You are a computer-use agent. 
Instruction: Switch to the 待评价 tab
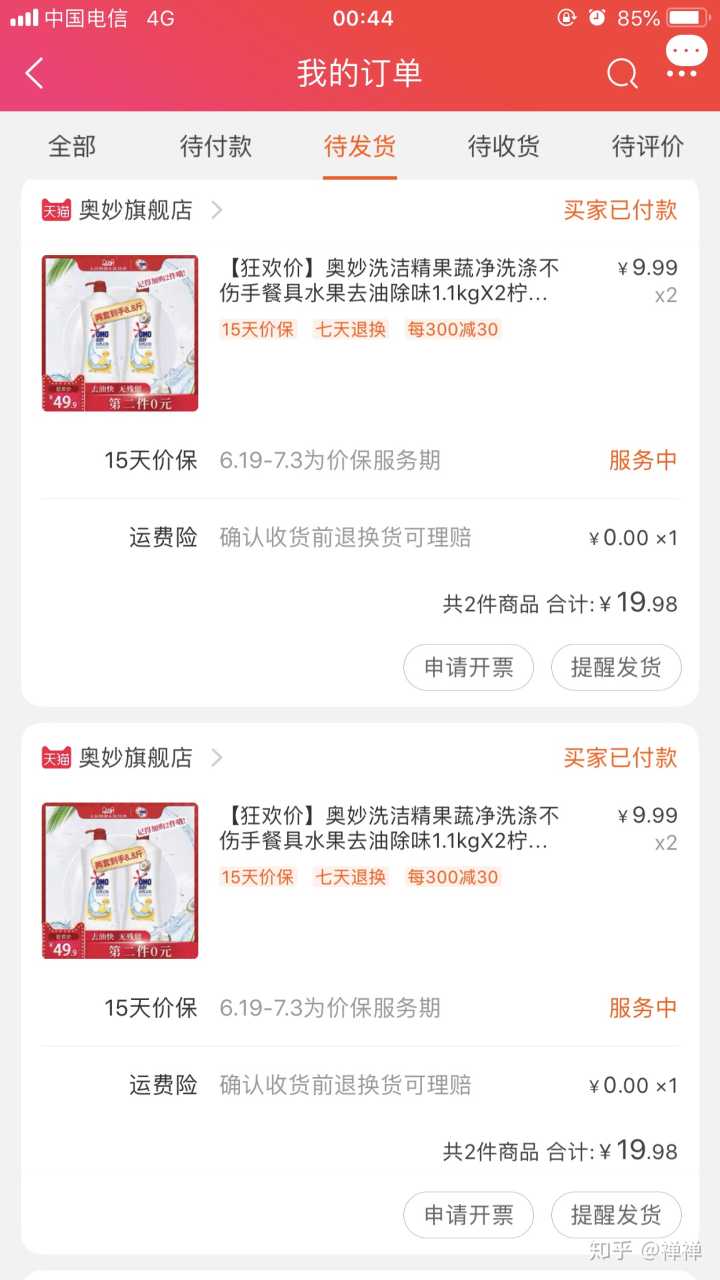coord(648,147)
